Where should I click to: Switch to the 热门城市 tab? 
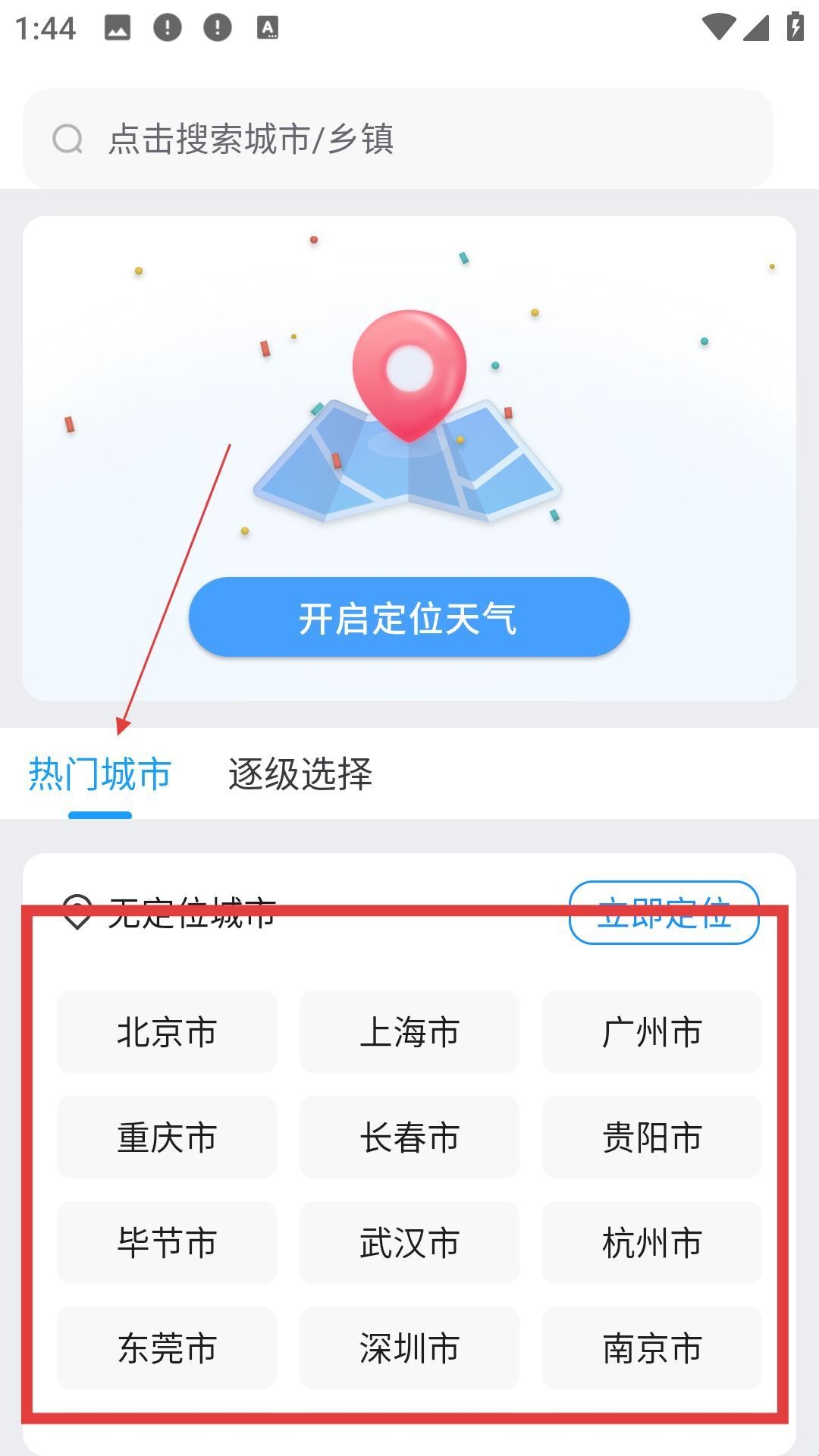point(99,774)
